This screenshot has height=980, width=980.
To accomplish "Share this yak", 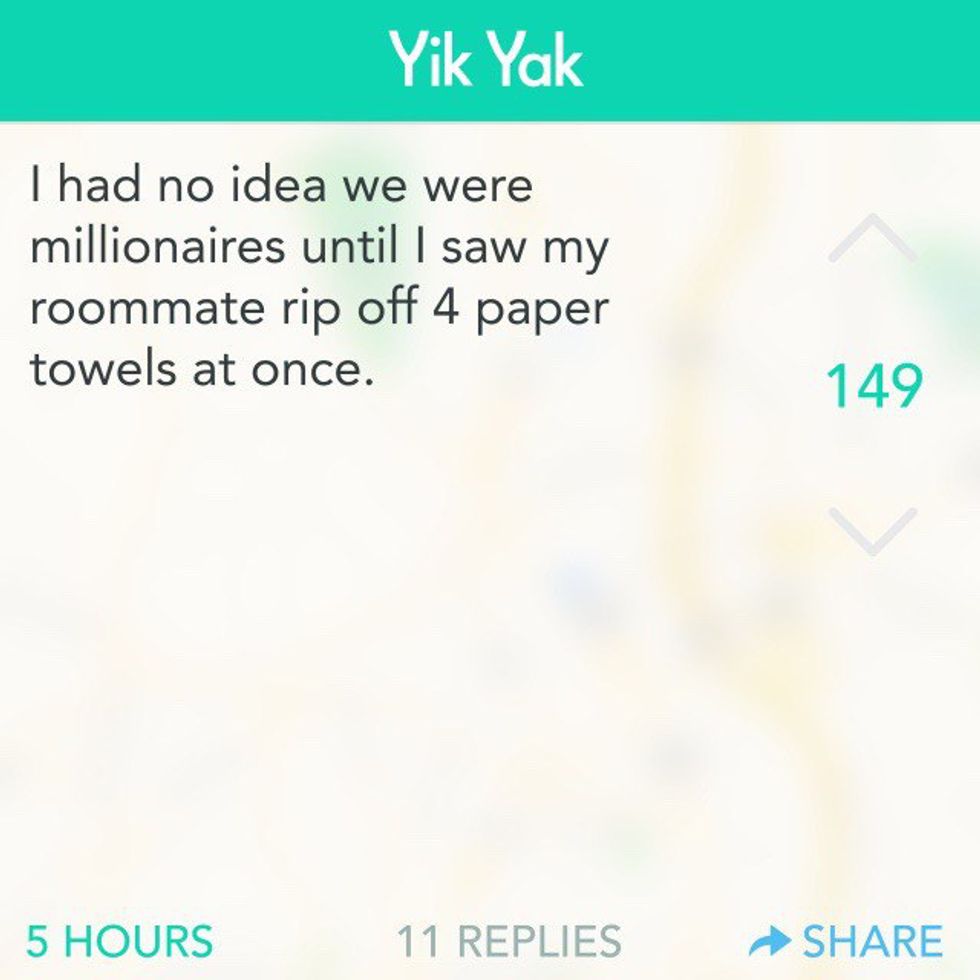I will (846, 941).
